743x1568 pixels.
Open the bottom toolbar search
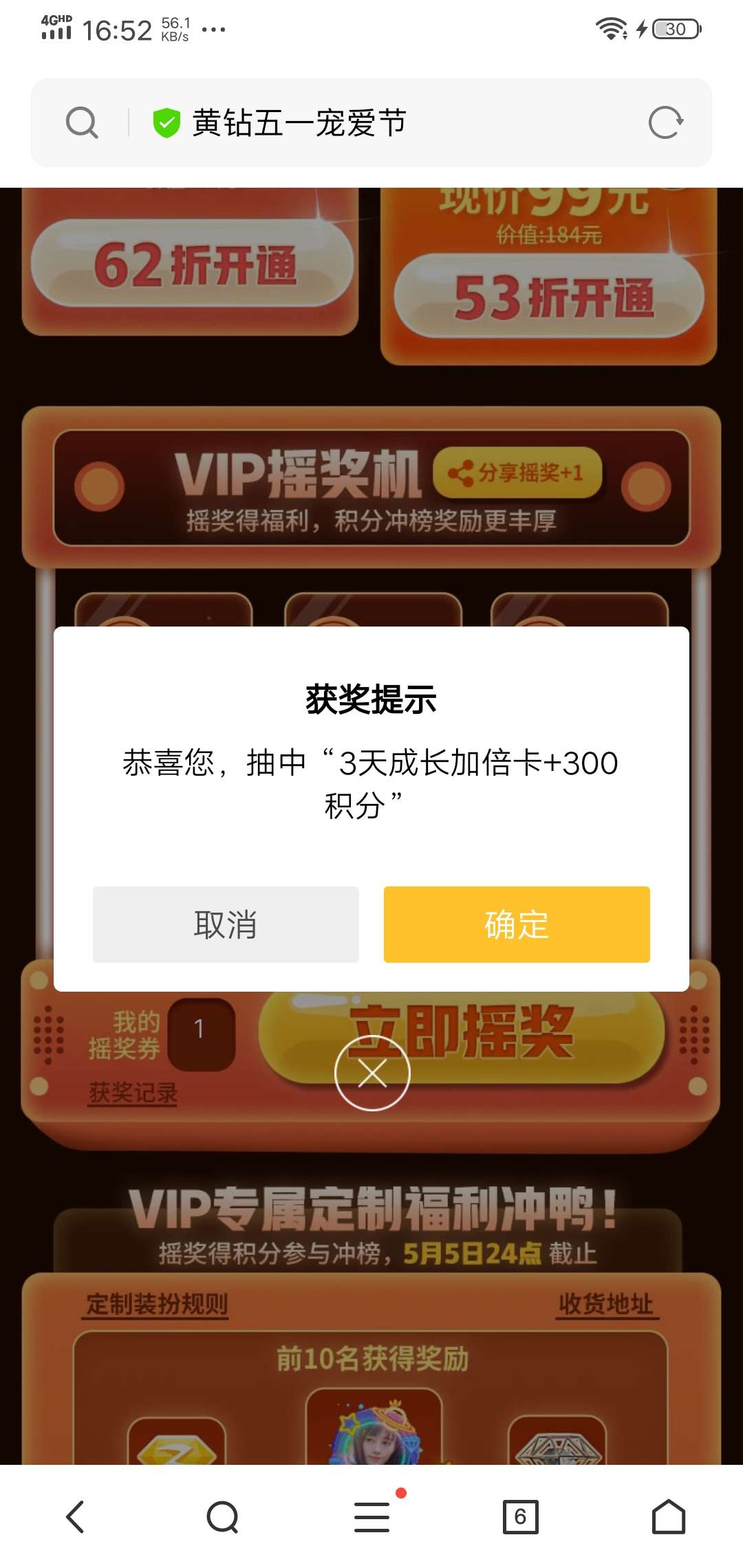tap(223, 1516)
